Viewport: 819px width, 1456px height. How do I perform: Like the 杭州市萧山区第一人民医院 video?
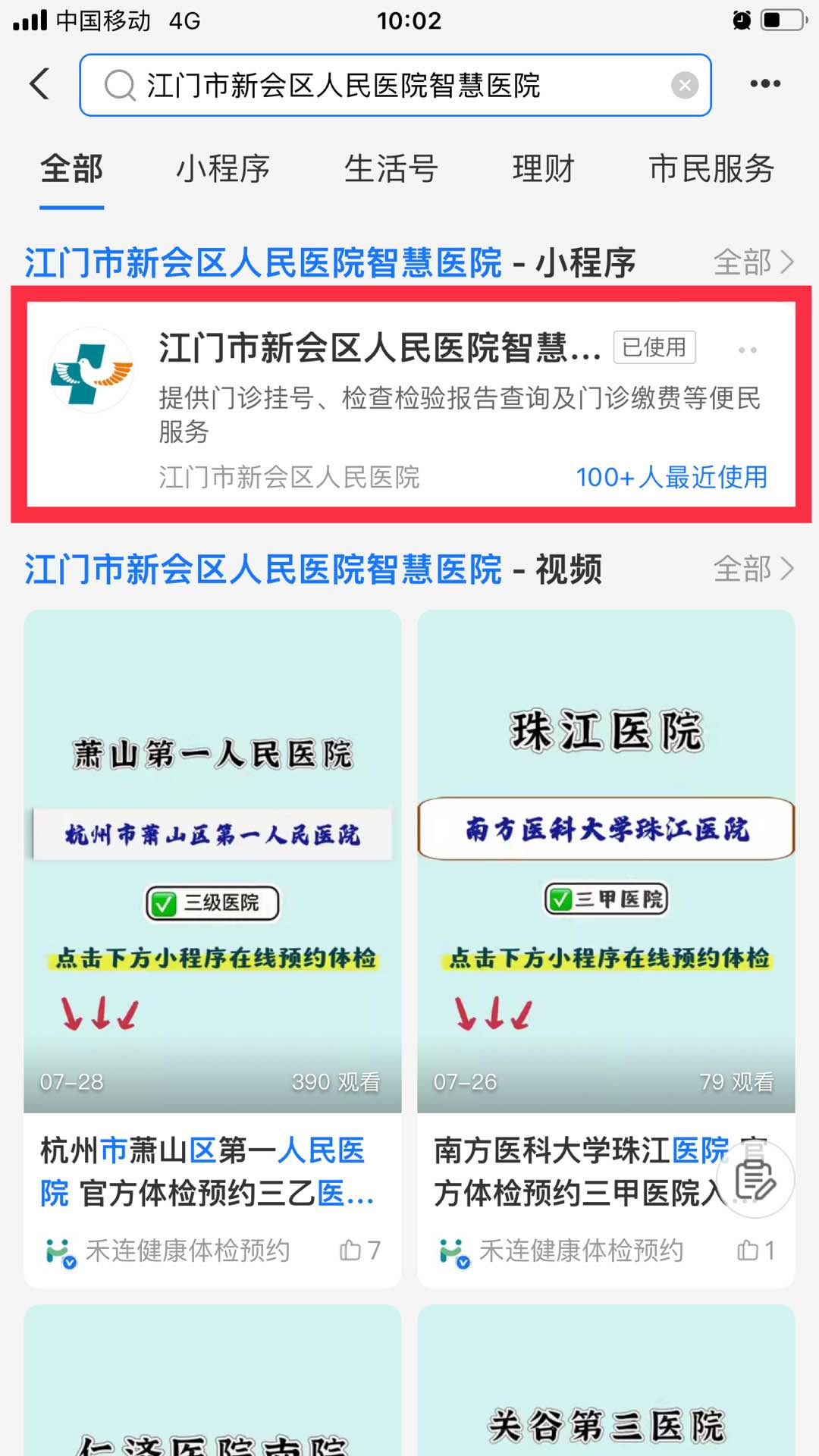point(359,1250)
